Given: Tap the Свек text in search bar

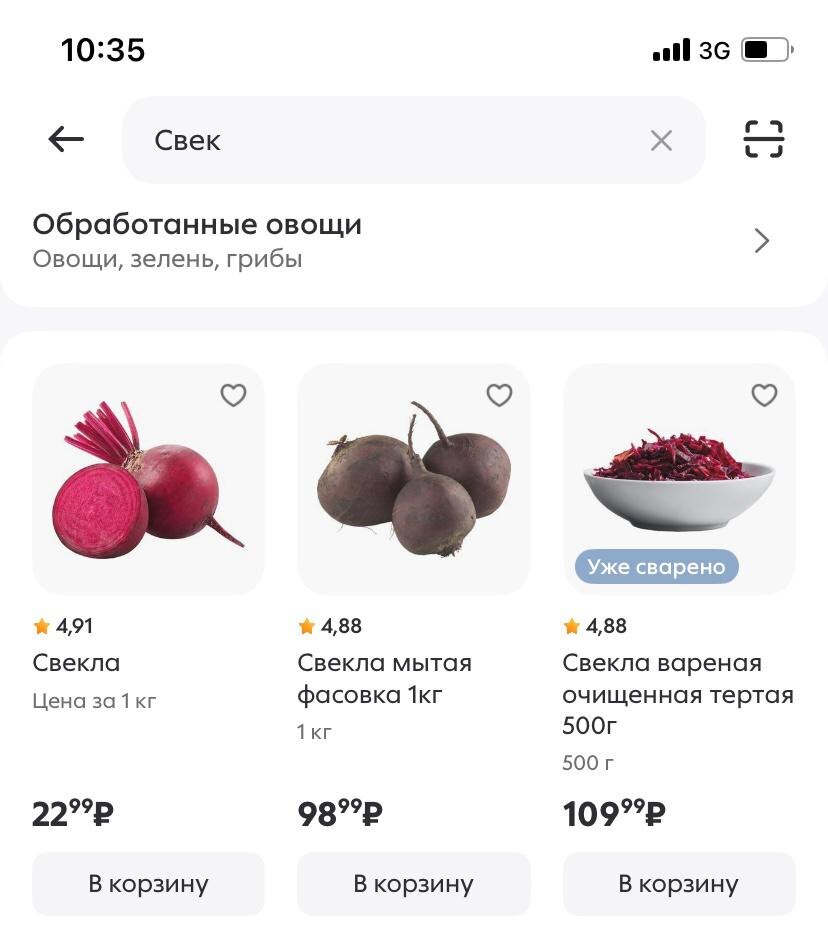Looking at the screenshot, I should 187,140.
